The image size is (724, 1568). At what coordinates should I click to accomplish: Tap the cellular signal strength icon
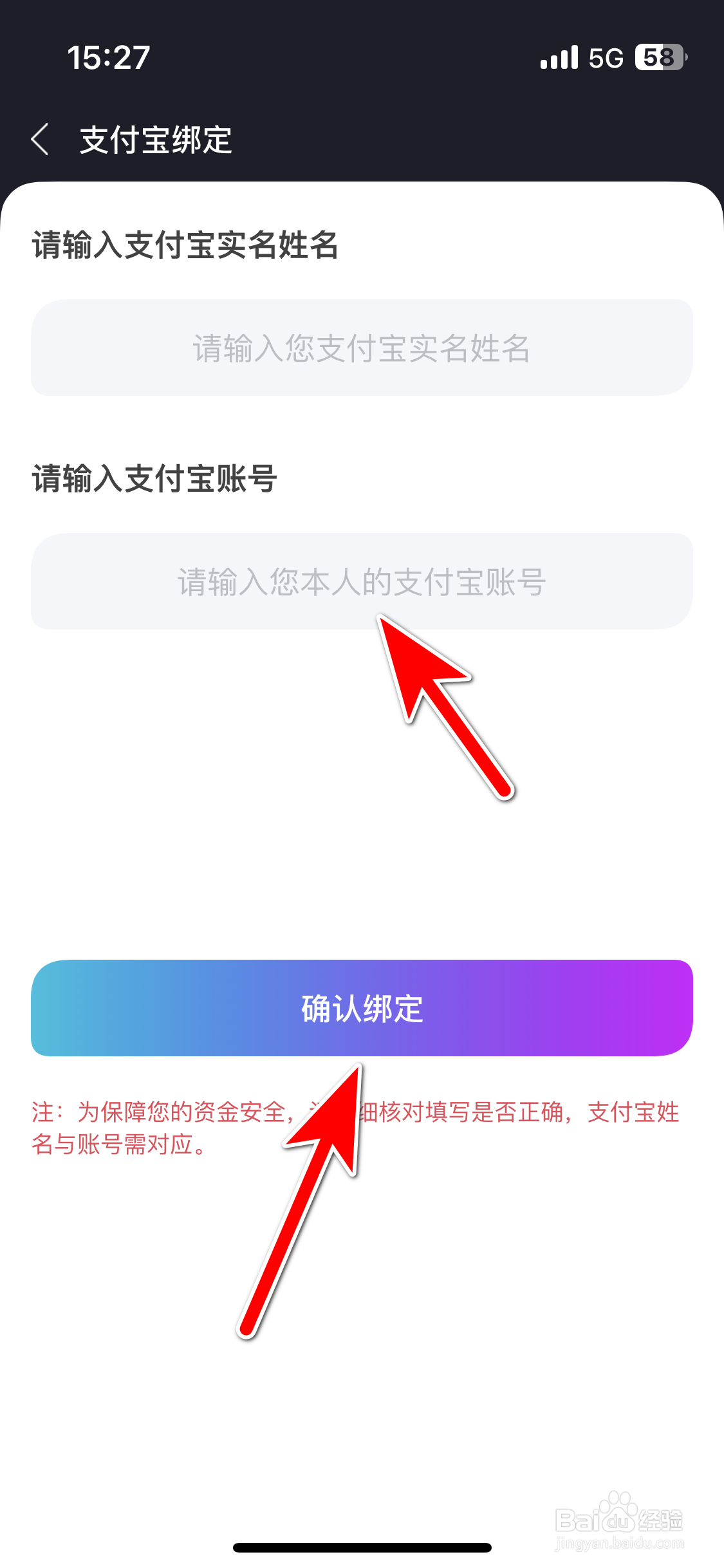(560, 58)
